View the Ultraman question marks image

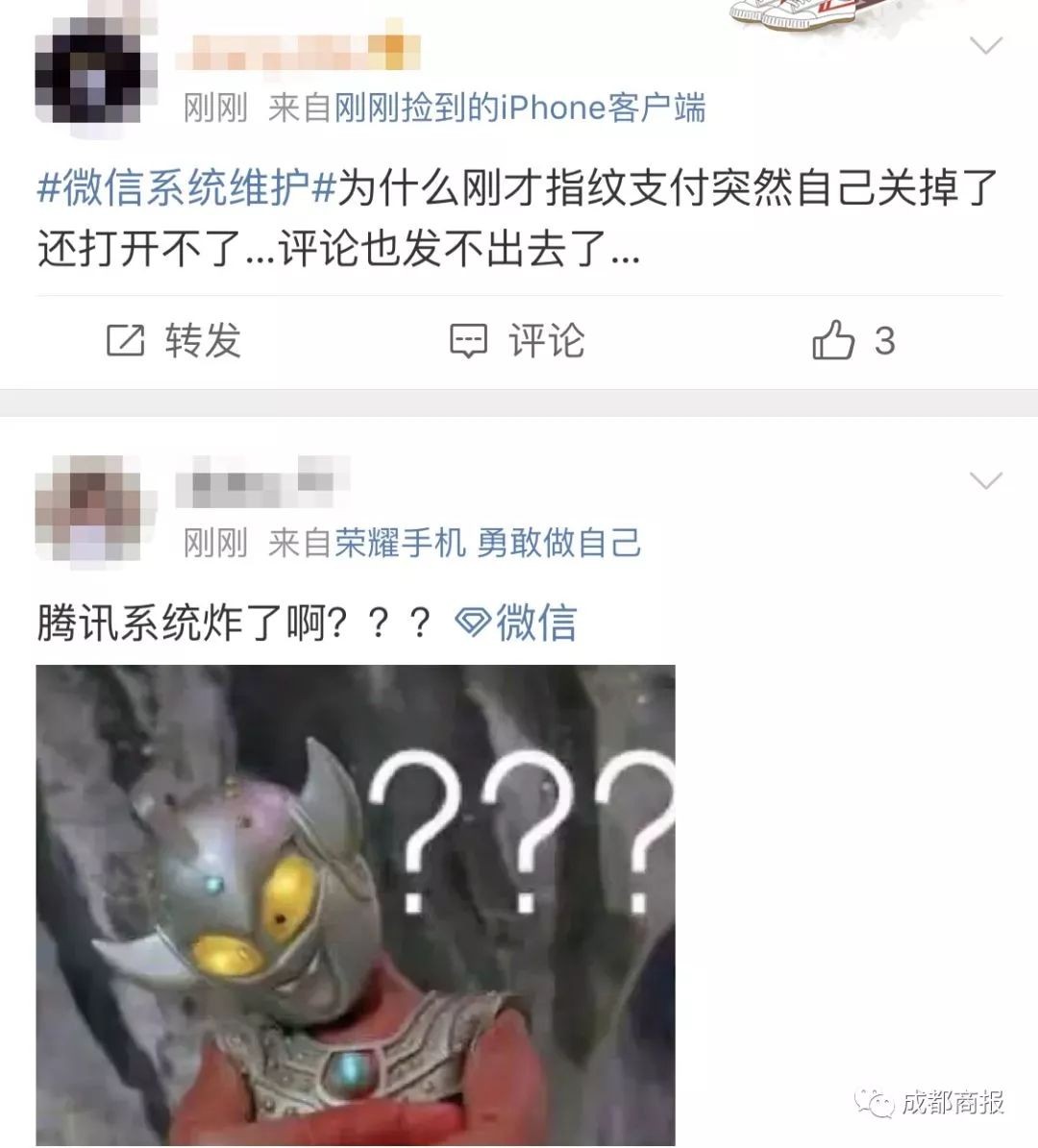[356, 903]
